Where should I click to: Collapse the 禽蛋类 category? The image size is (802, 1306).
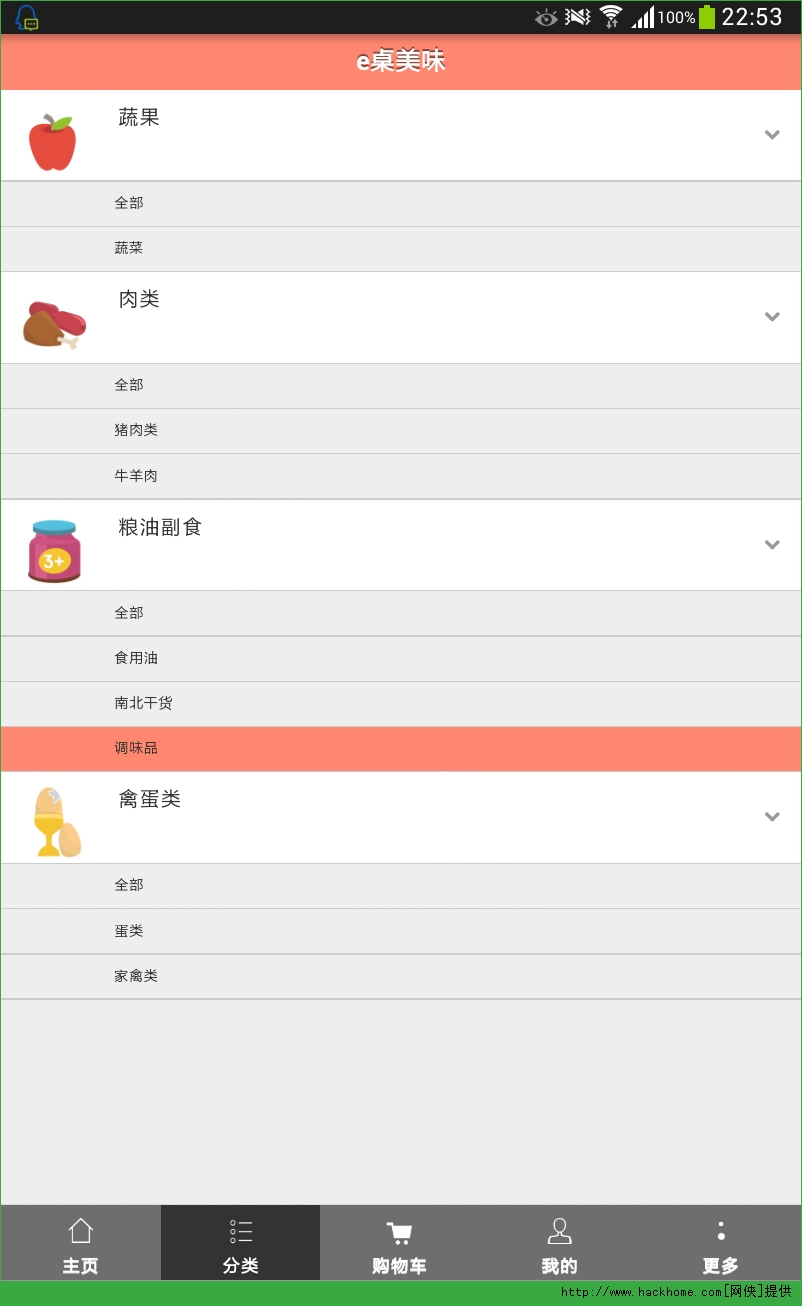771,817
